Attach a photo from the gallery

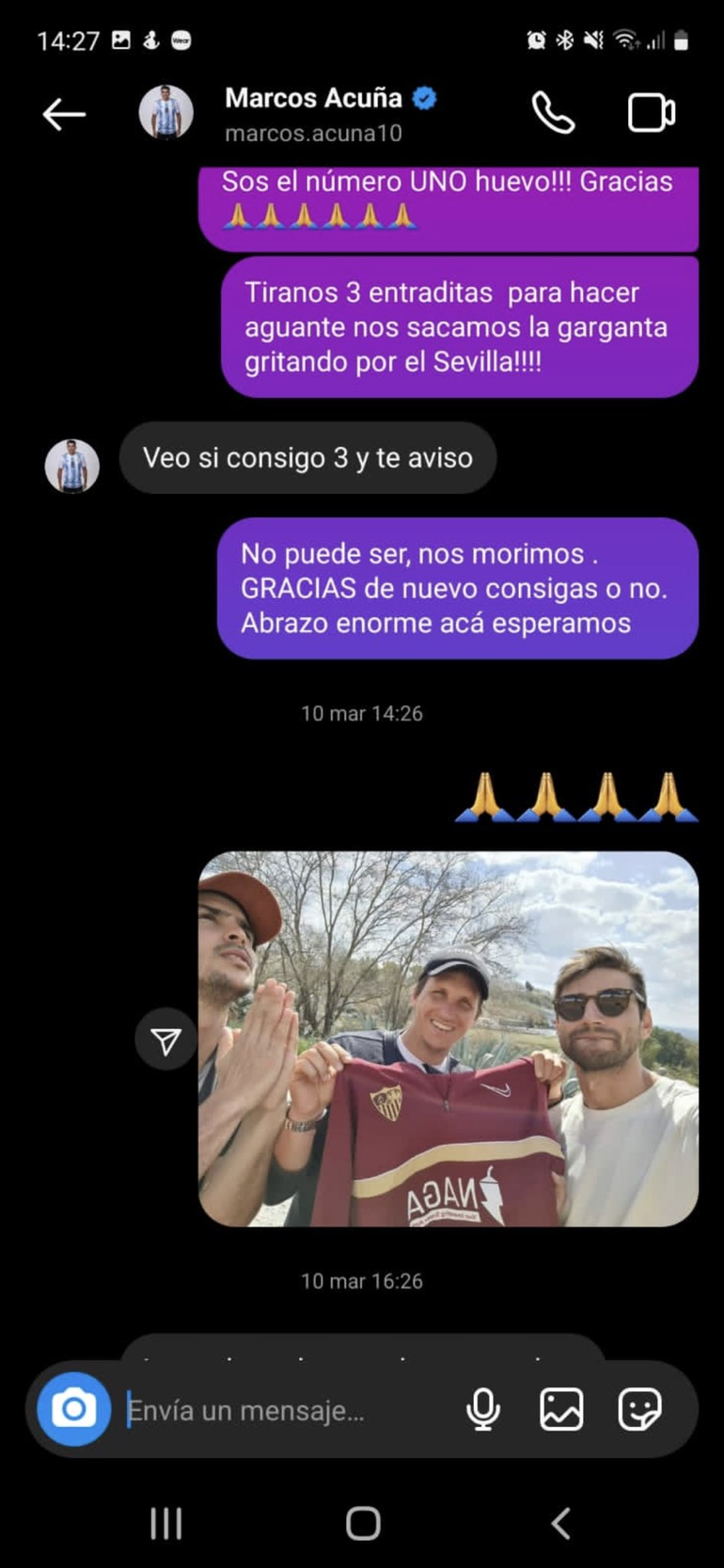coord(561,1409)
